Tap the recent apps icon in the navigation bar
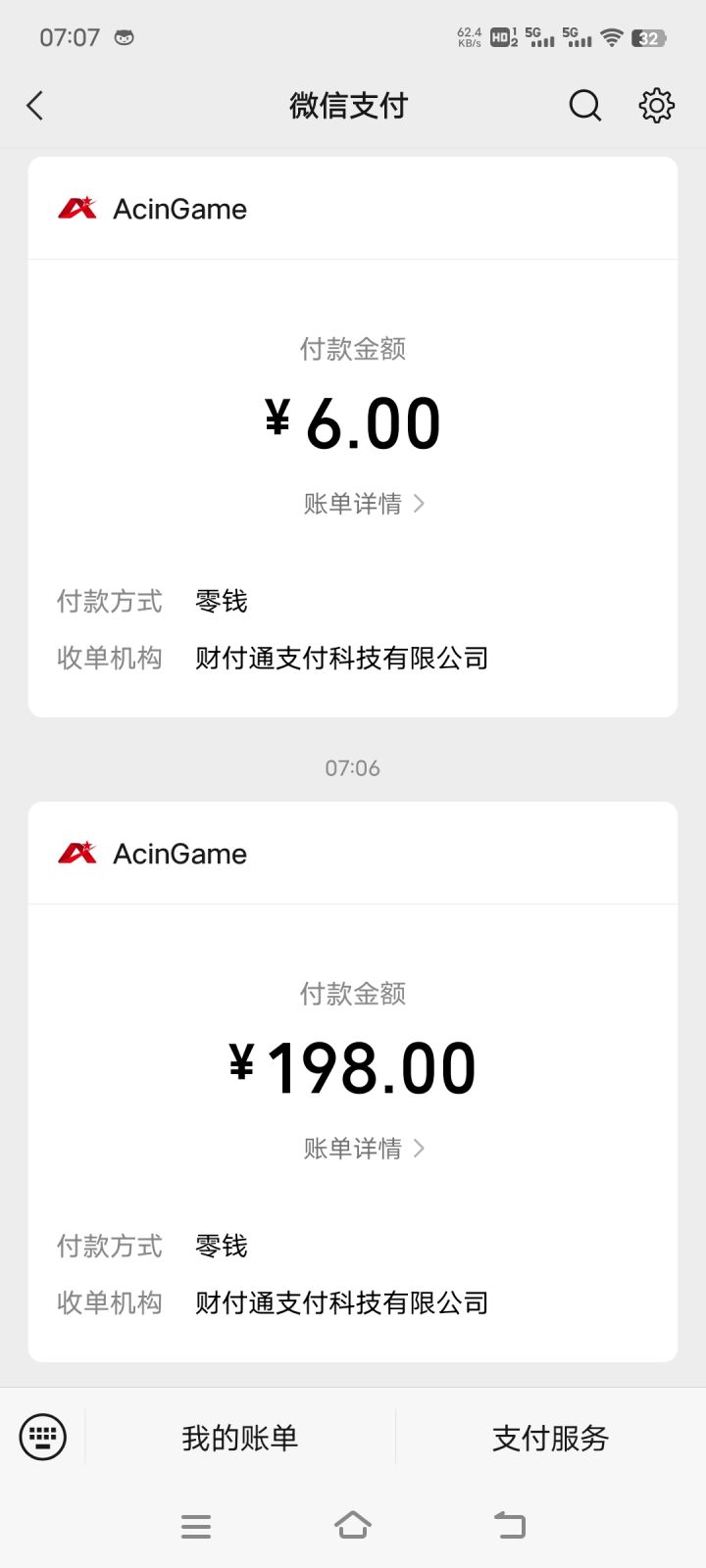The image size is (706, 1568). 196,1525
